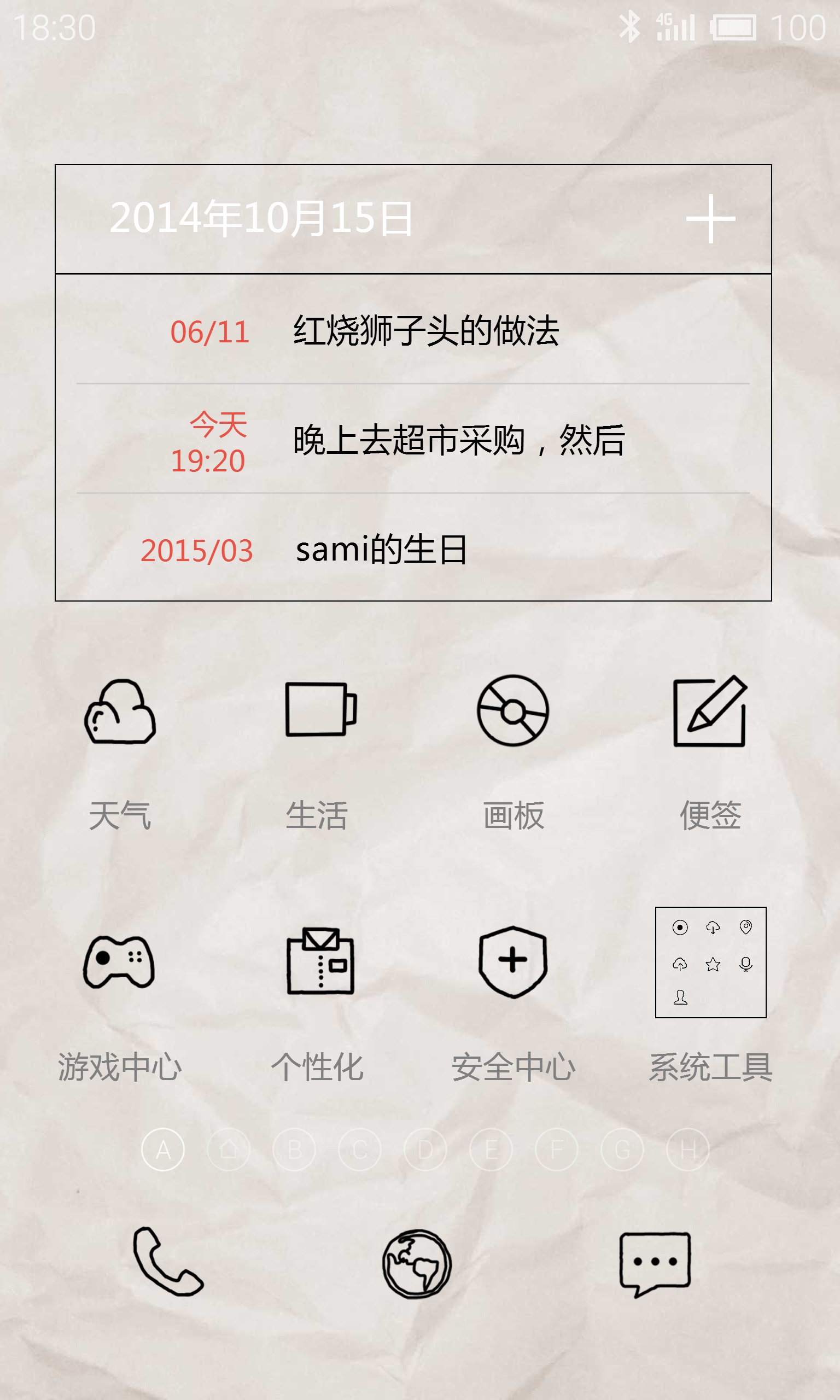Open the note 晚上去超市采购
Viewport: 840px width, 1400px height.
458,440
